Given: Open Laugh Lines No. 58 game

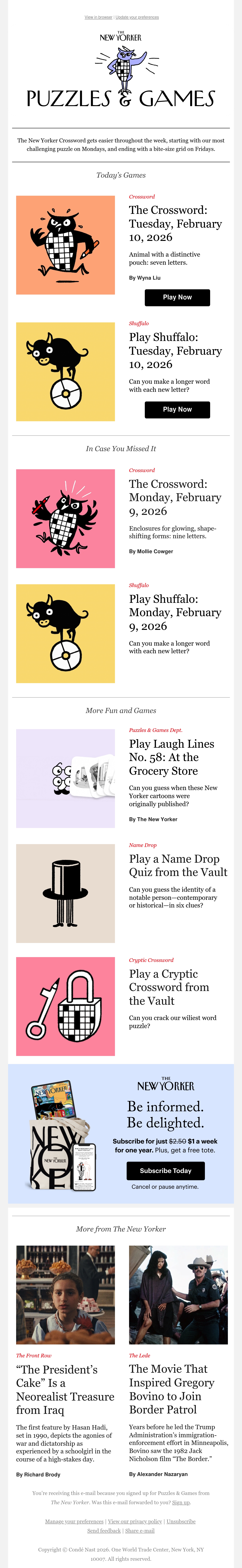Looking at the screenshot, I should tap(171, 757).
